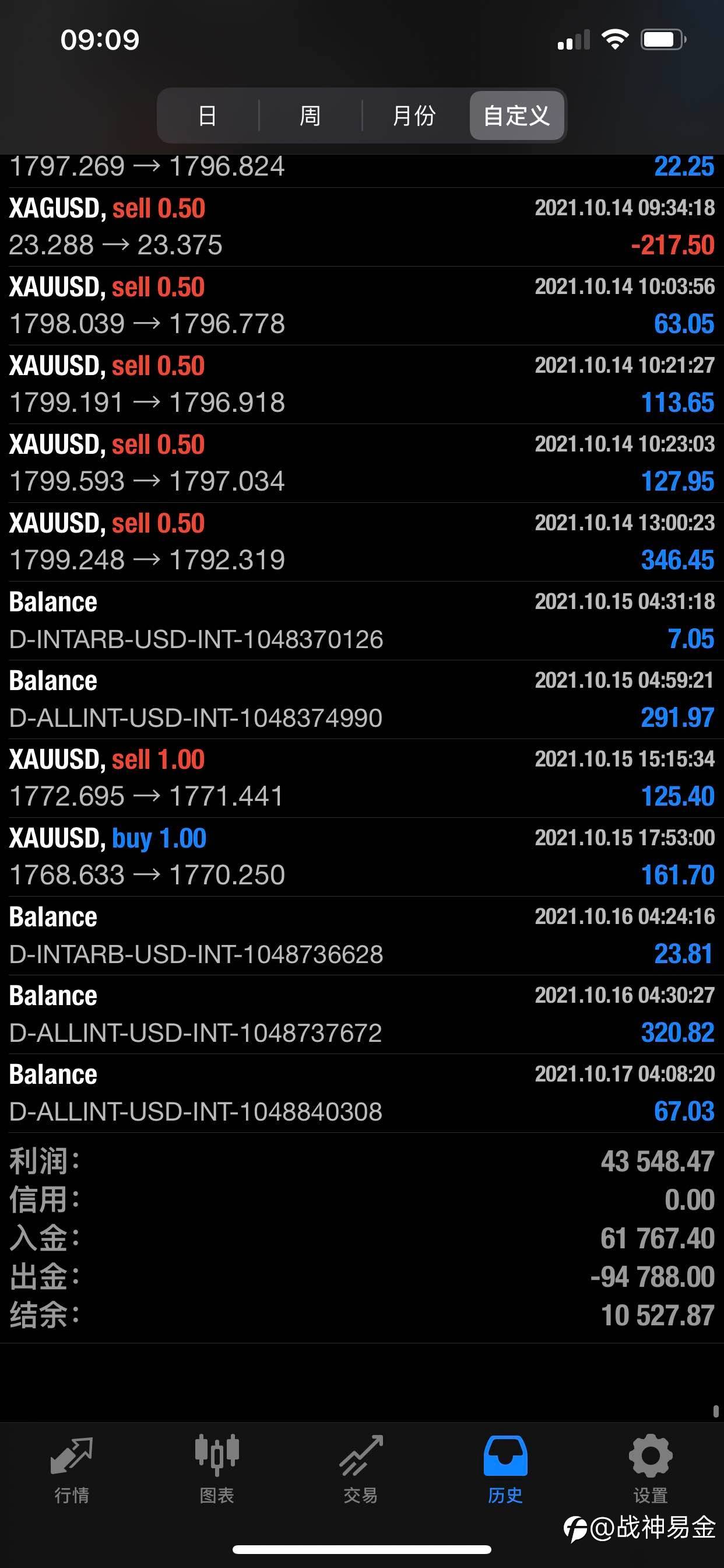Open Balance entry with 320.82 amount
This screenshot has height=1568, width=724.
click(362, 1014)
